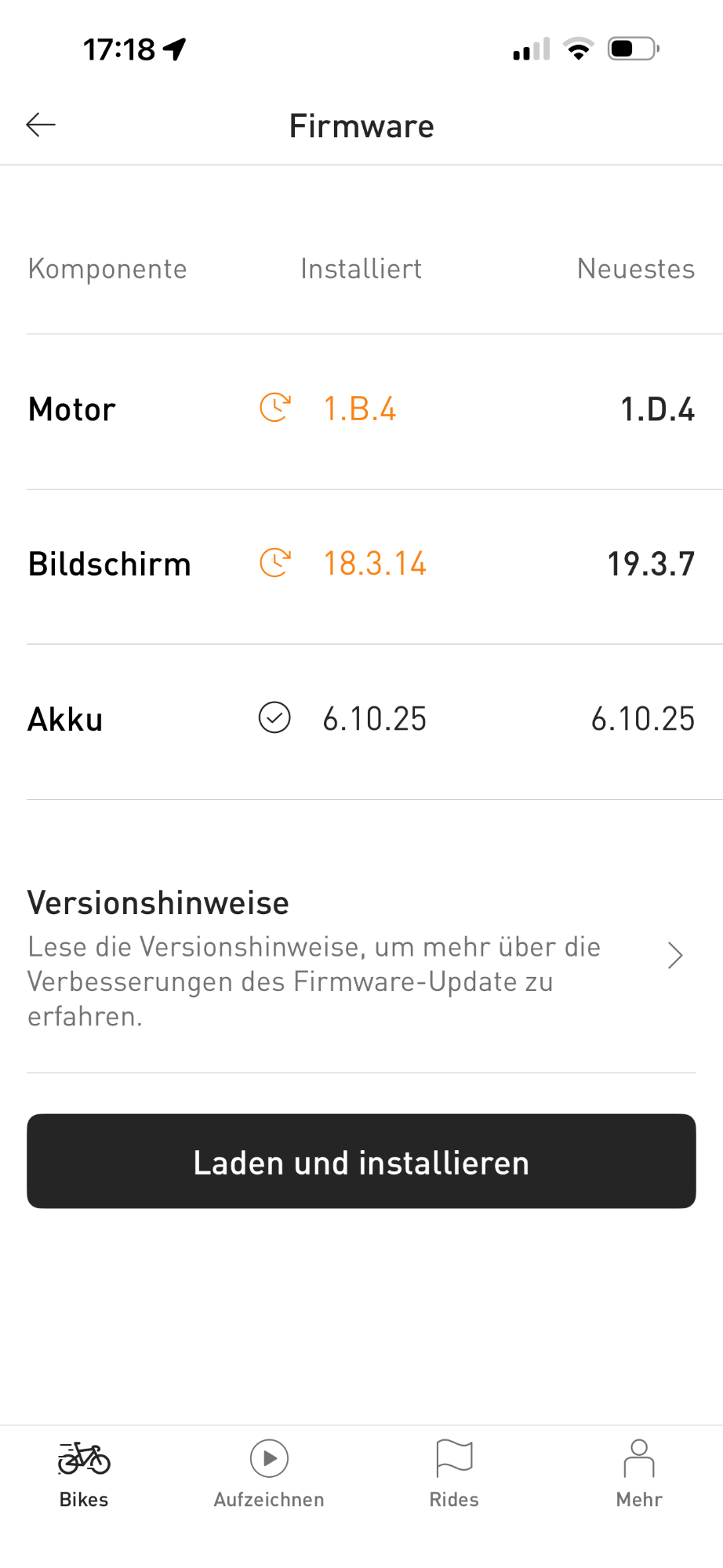Go back from the Firmware screen
The image size is (723, 1568).
point(41,125)
